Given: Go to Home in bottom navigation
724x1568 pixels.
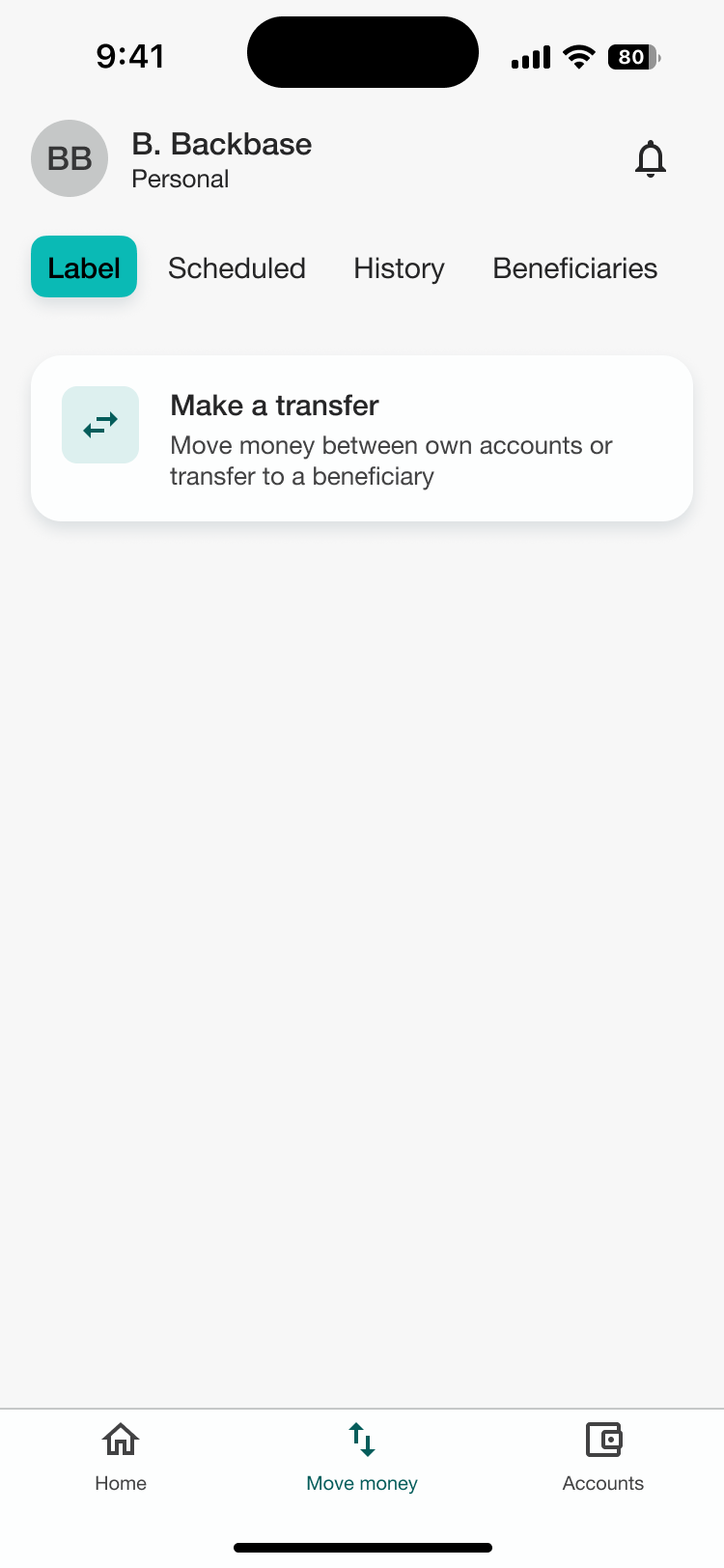Looking at the screenshot, I should [x=121, y=1458].
